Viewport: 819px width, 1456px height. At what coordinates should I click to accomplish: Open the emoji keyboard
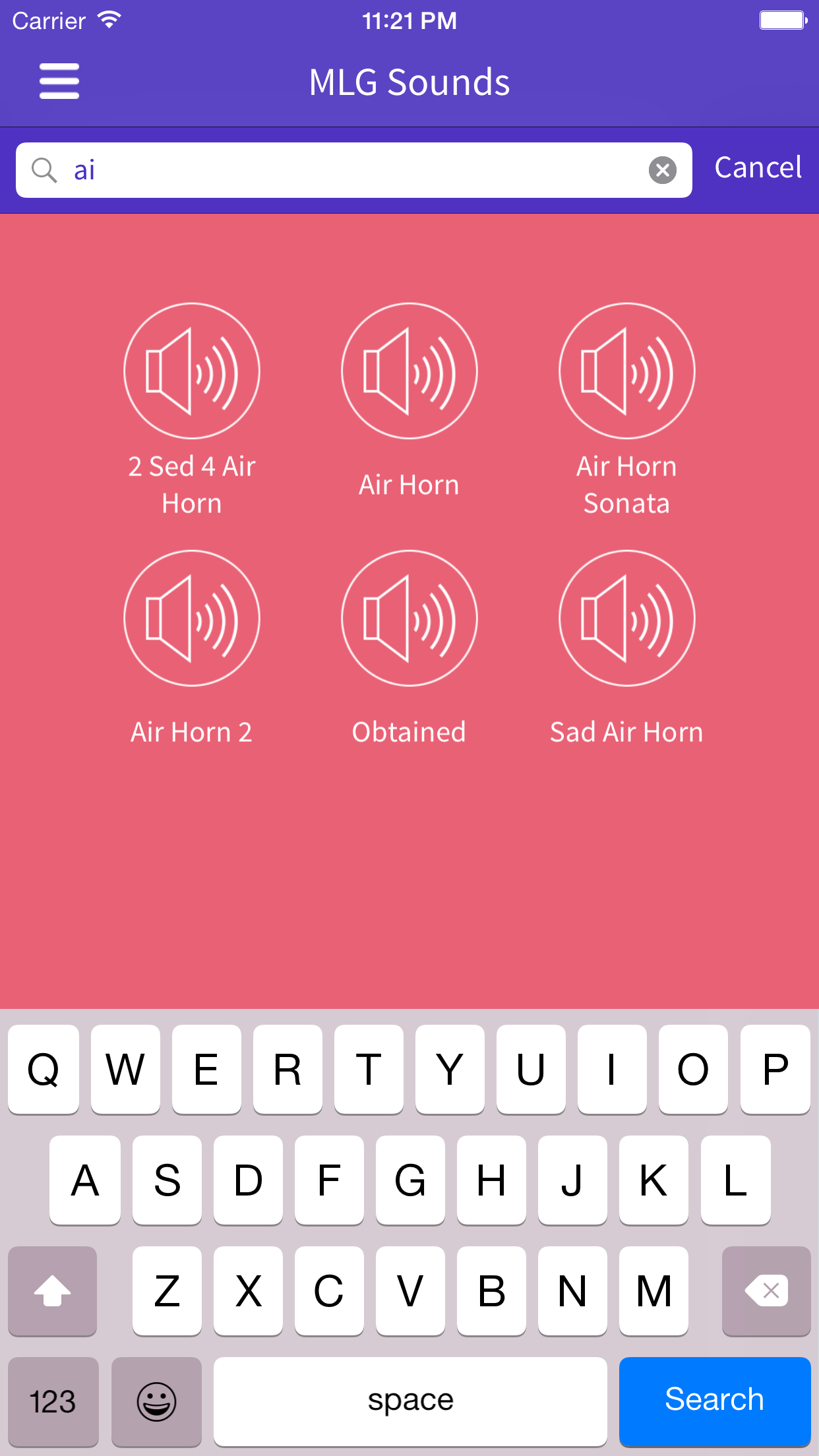[x=156, y=1401]
